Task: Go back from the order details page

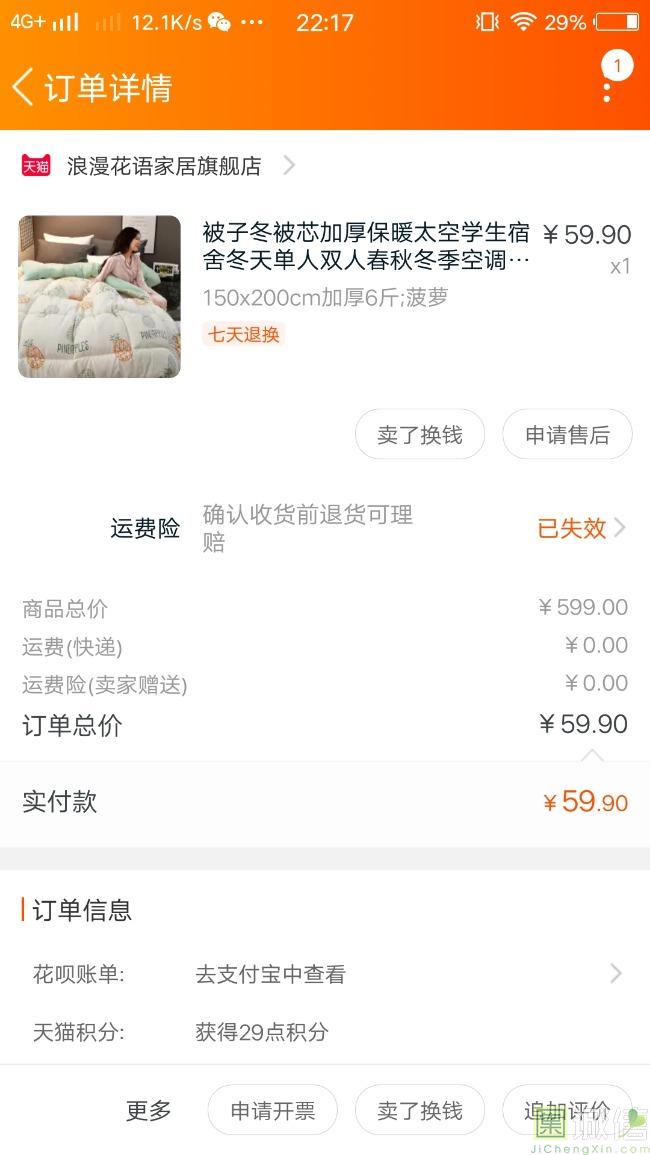Action: coord(24,87)
